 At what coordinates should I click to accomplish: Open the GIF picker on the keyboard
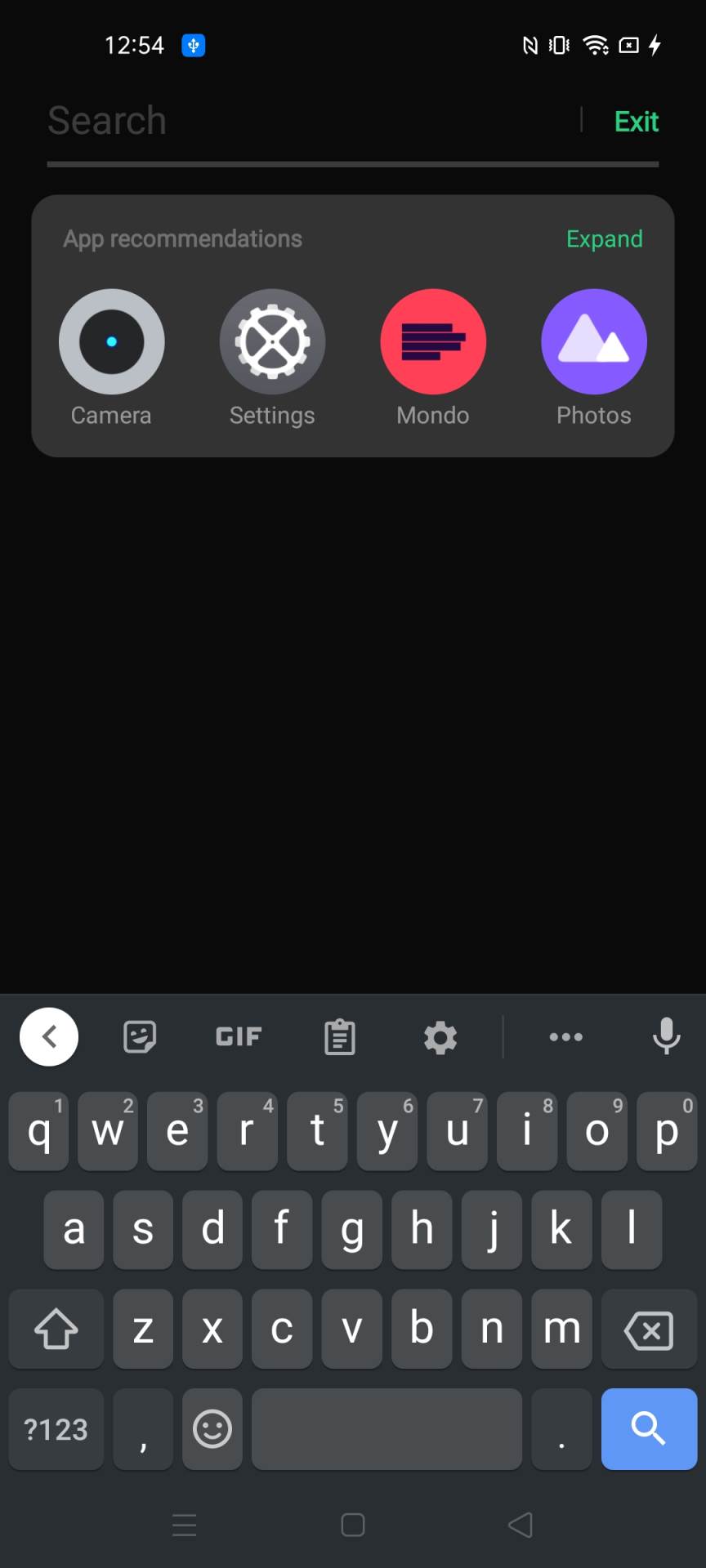click(239, 1037)
